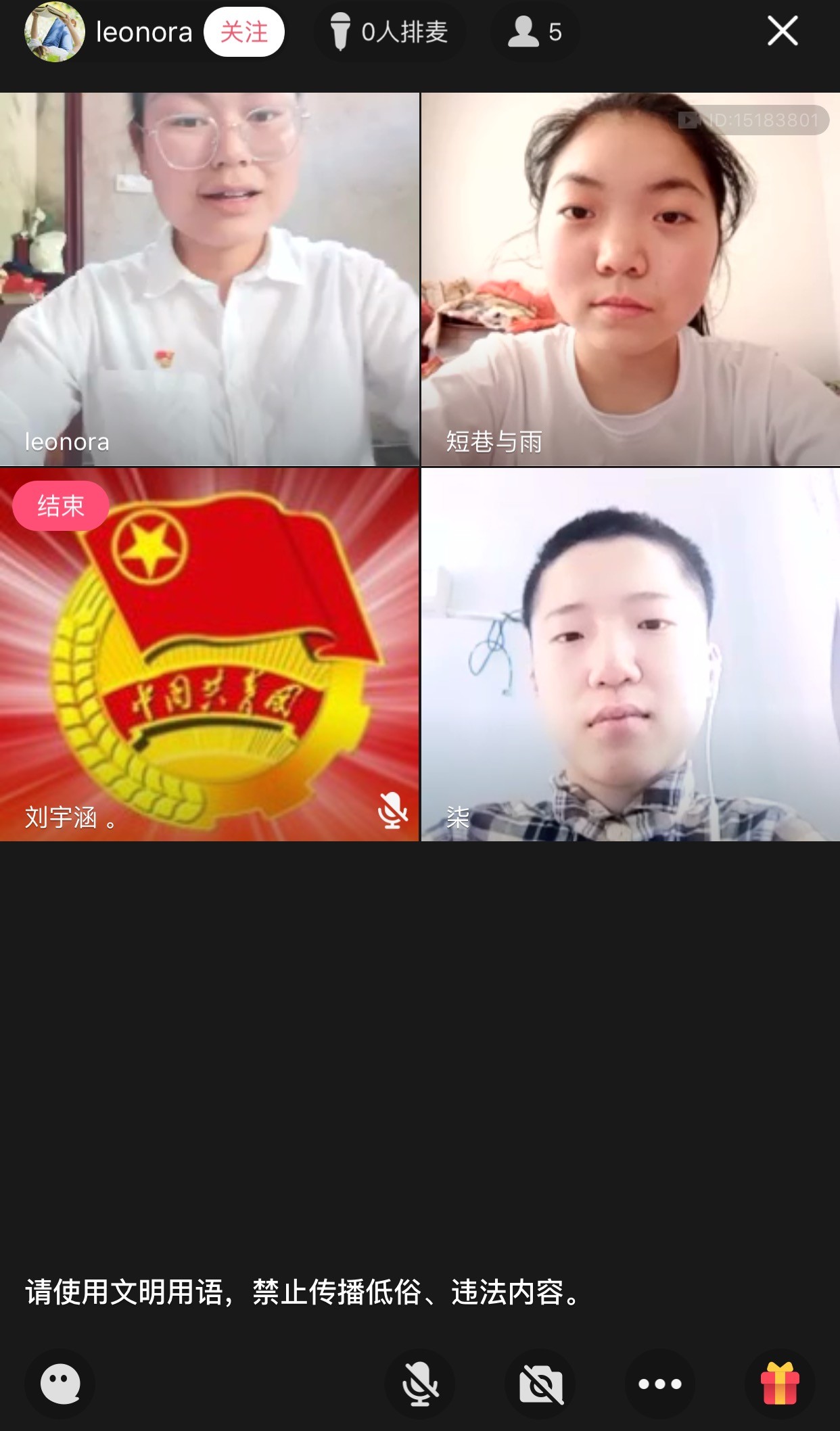The width and height of the screenshot is (840, 1431).
Task: Toggle the camera off button
Action: [540, 1384]
